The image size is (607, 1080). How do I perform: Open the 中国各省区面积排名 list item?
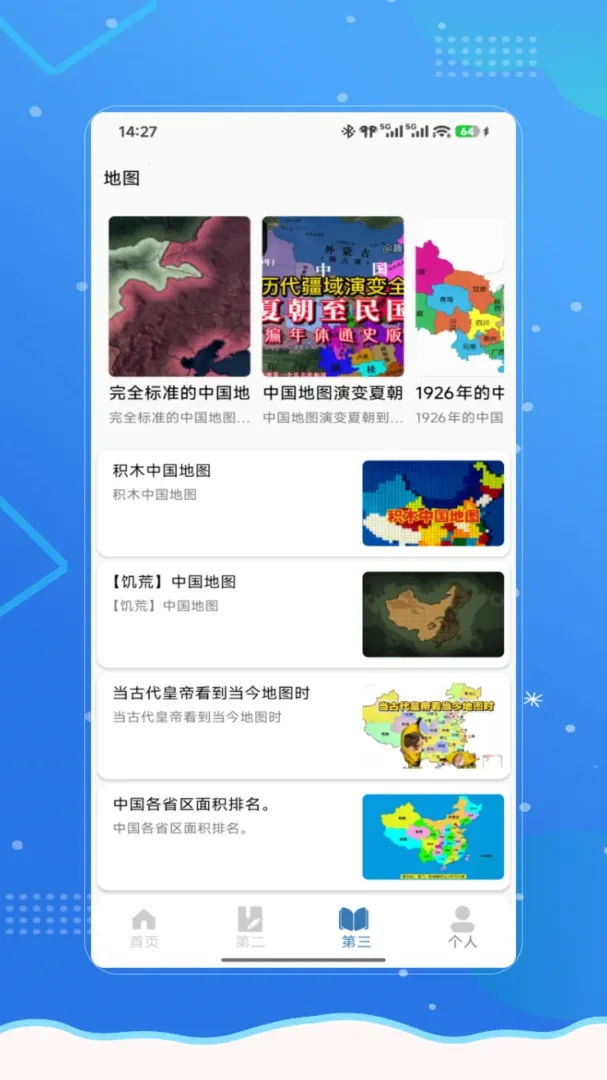[303, 837]
